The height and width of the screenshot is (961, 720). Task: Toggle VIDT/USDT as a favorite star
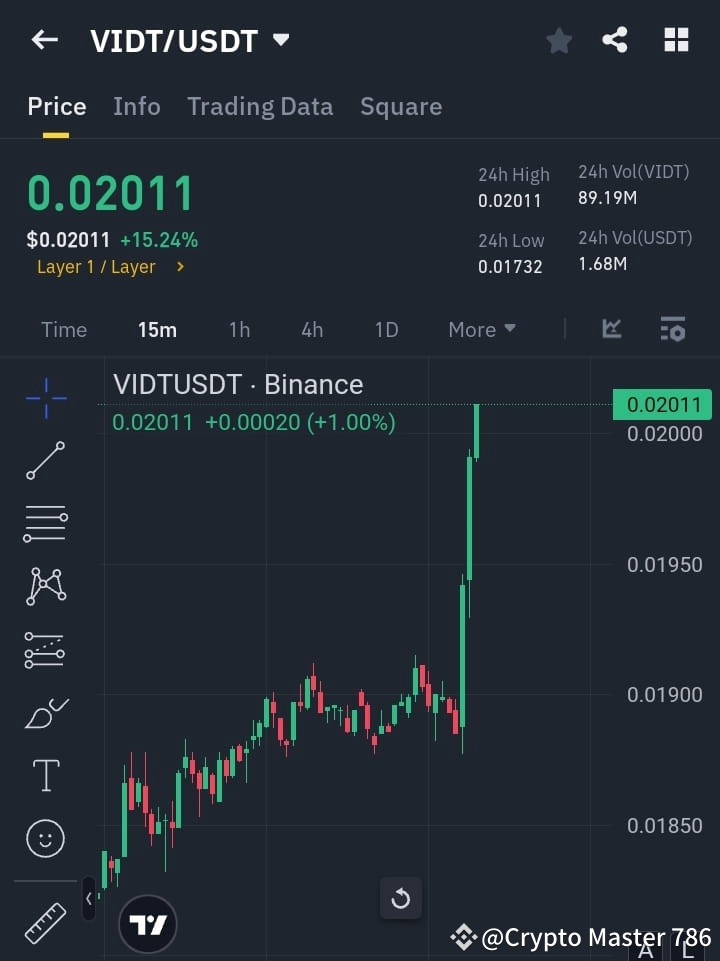pos(558,40)
